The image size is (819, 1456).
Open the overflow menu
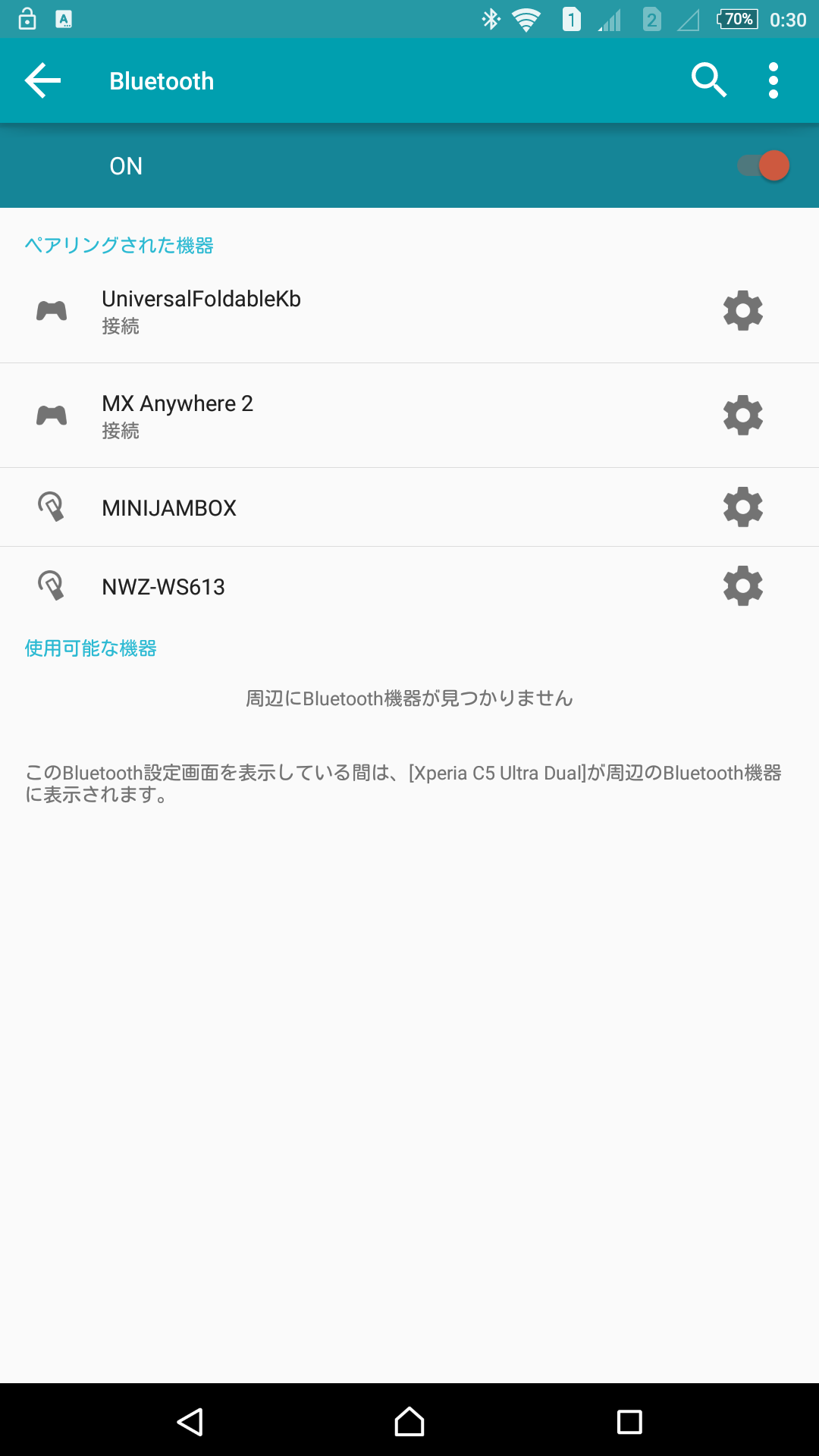point(773,80)
